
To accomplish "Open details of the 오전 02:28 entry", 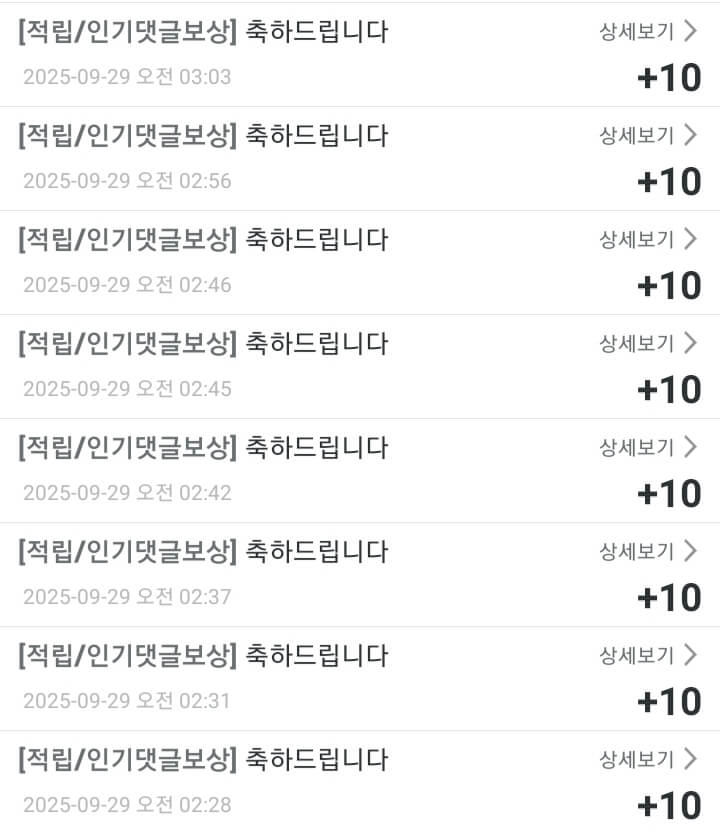I will point(647,759).
